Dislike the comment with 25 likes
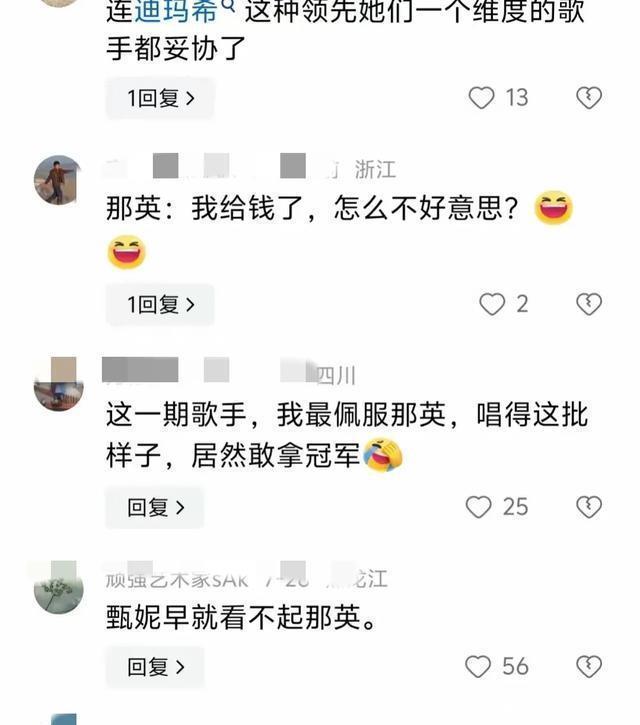Viewport: 640px width, 725px height. (x=589, y=507)
